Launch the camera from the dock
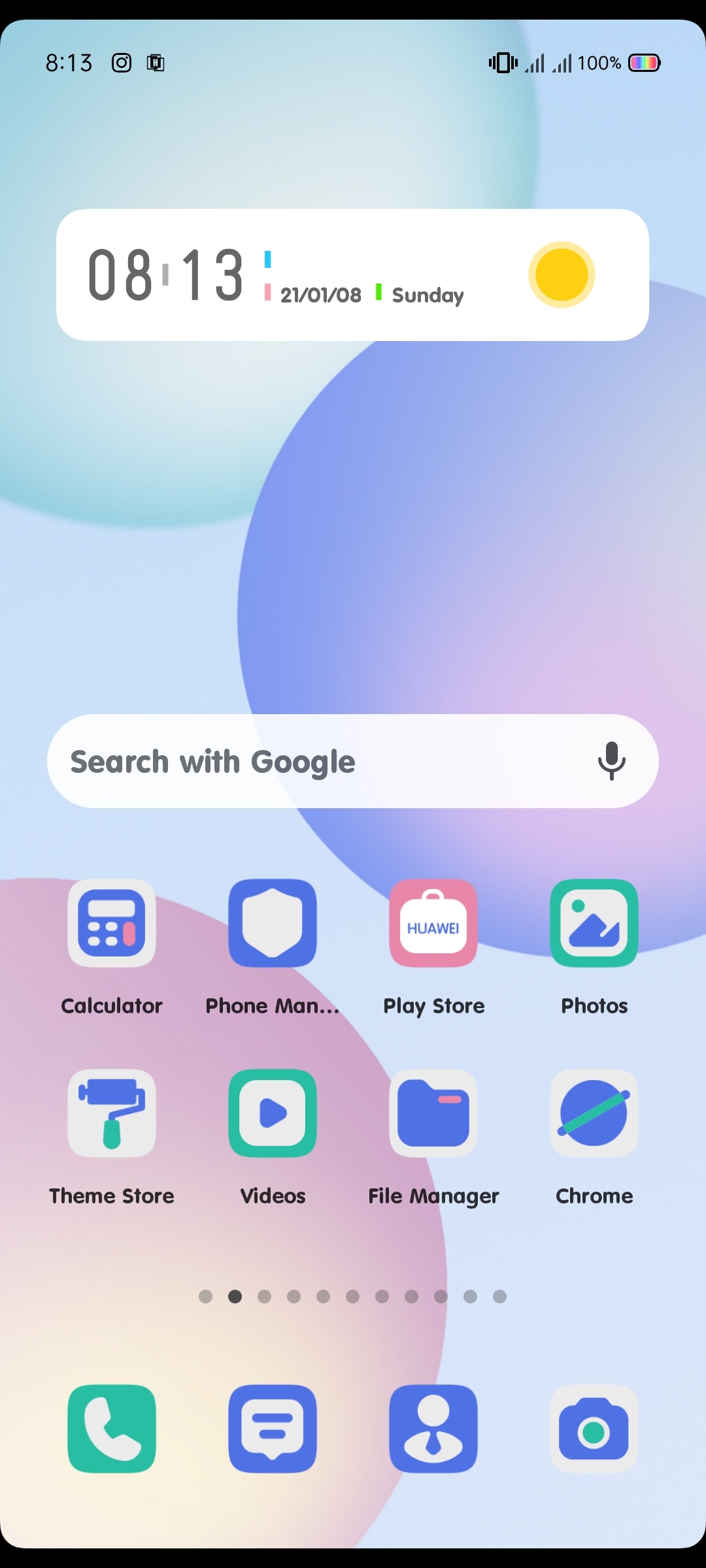The image size is (706, 1568). (594, 1429)
